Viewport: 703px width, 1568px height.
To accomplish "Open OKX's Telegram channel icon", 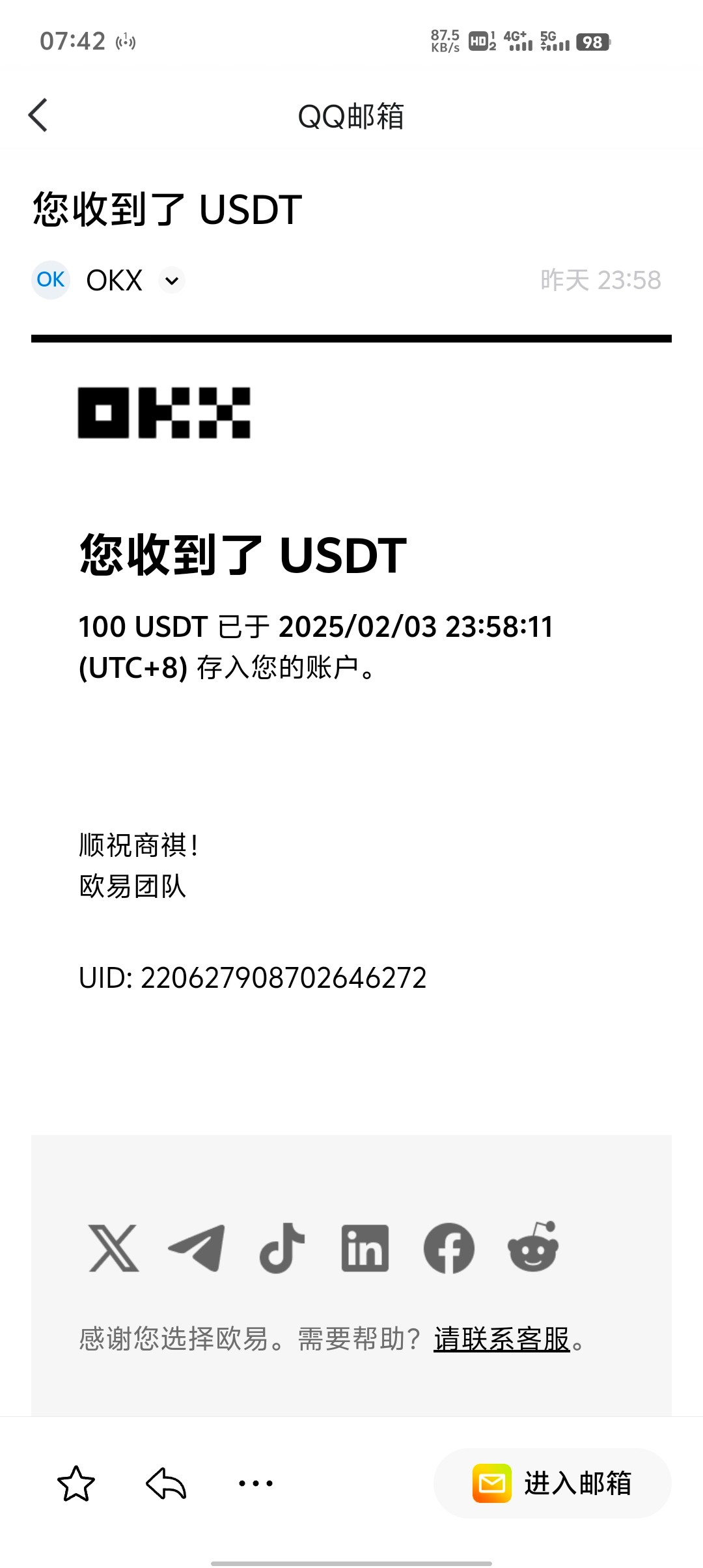I will [x=197, y=1248].
